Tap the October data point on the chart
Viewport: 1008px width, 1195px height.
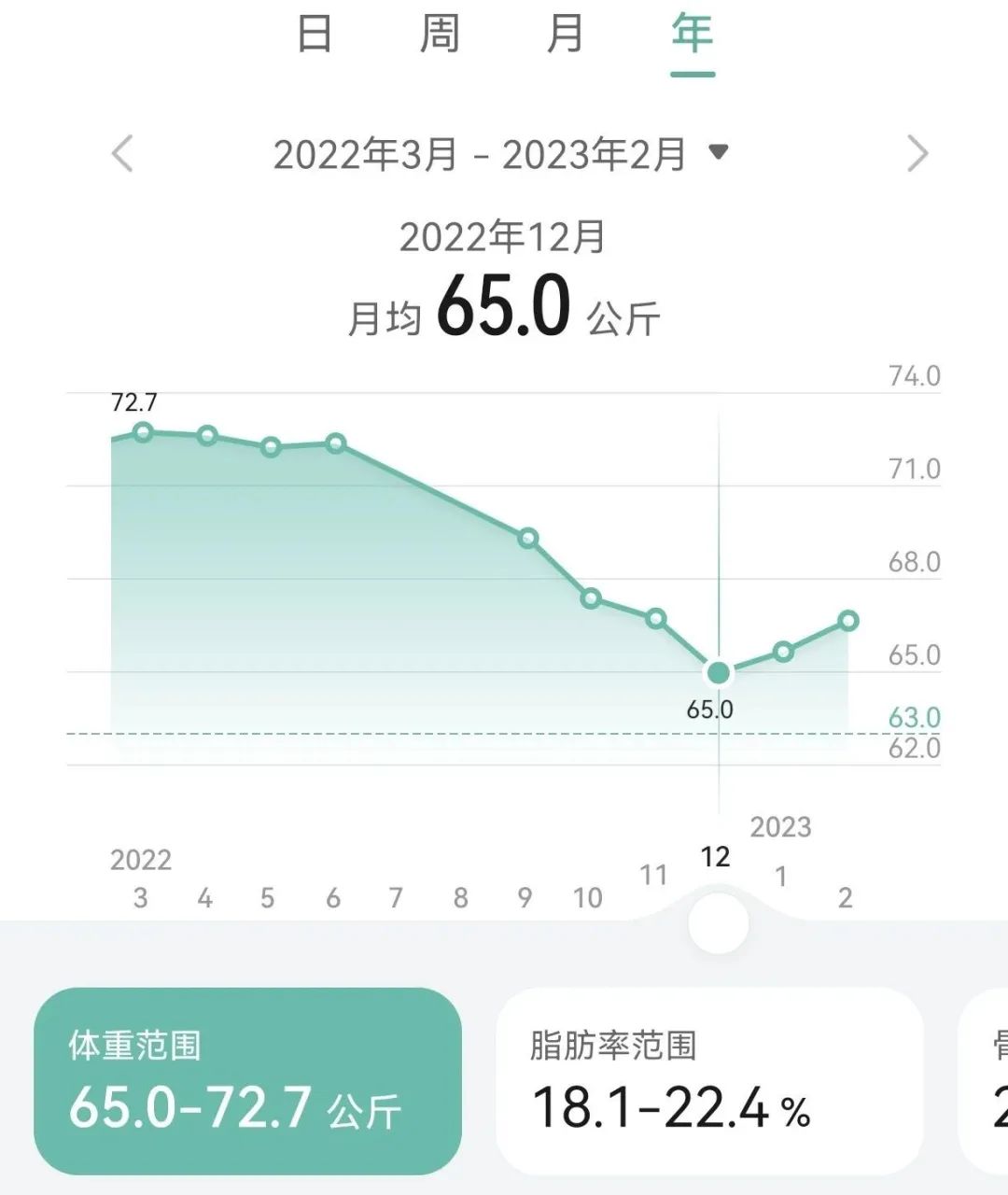pyautogui.click(x=591, y=598)
